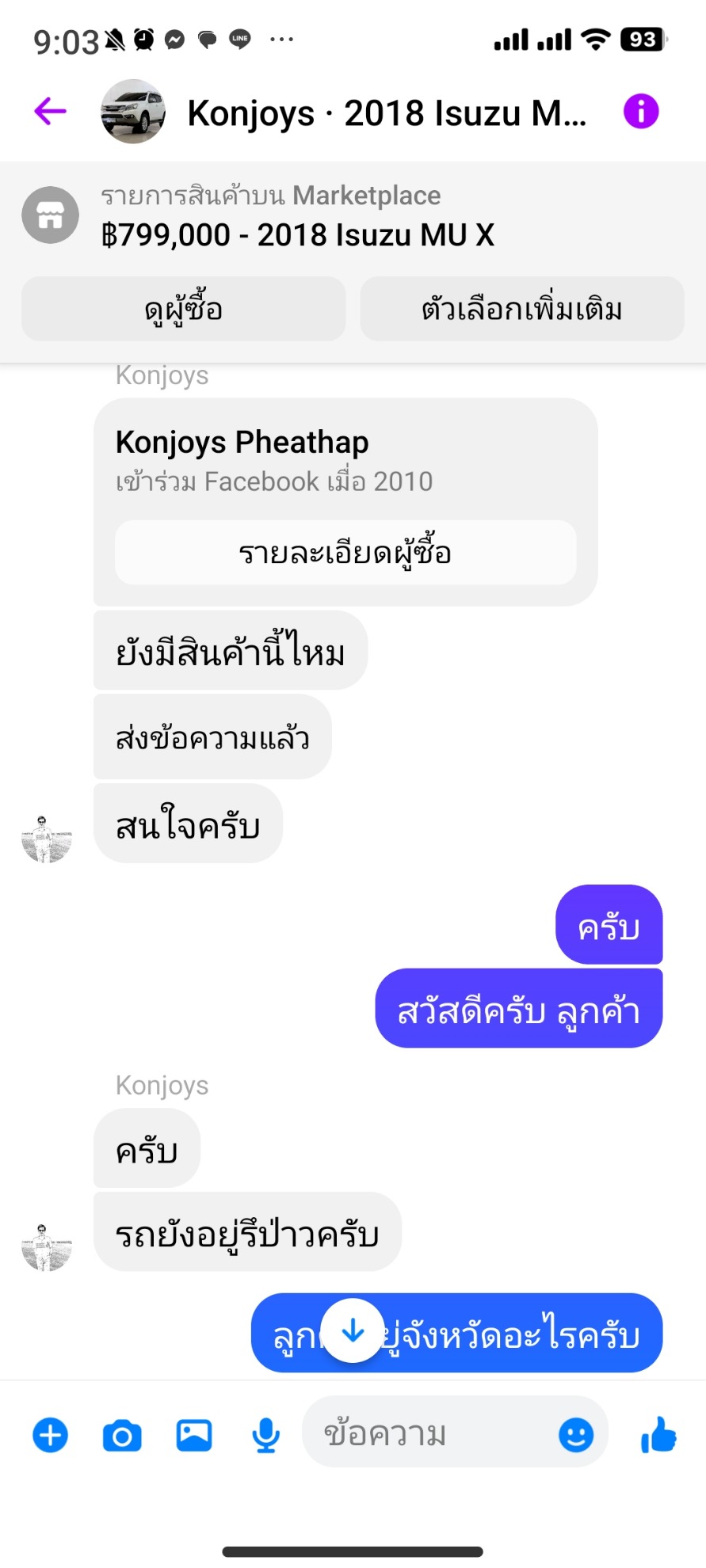View รายละเอียดผู้ซื้อ buyer details
The height and width of the screenshot is (1568, 706).
pos(345,553)
